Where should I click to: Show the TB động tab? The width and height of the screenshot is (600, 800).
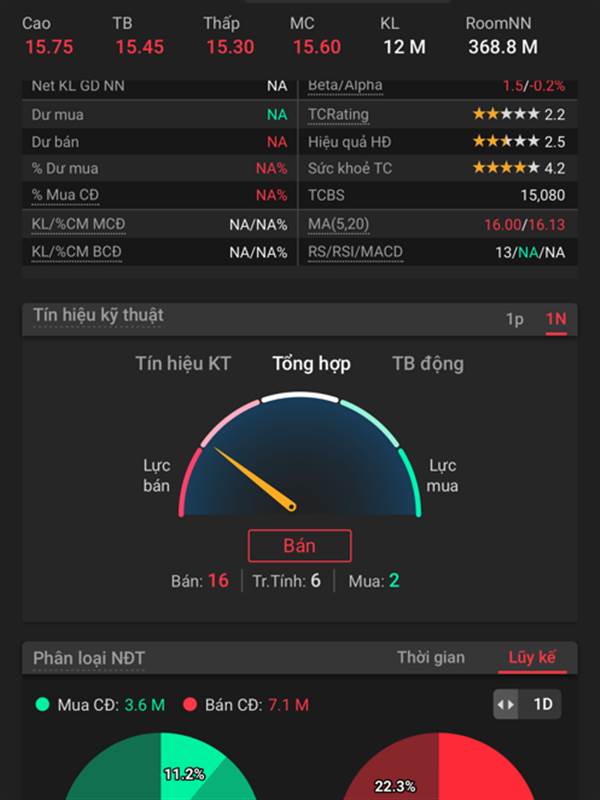(427, 363)
